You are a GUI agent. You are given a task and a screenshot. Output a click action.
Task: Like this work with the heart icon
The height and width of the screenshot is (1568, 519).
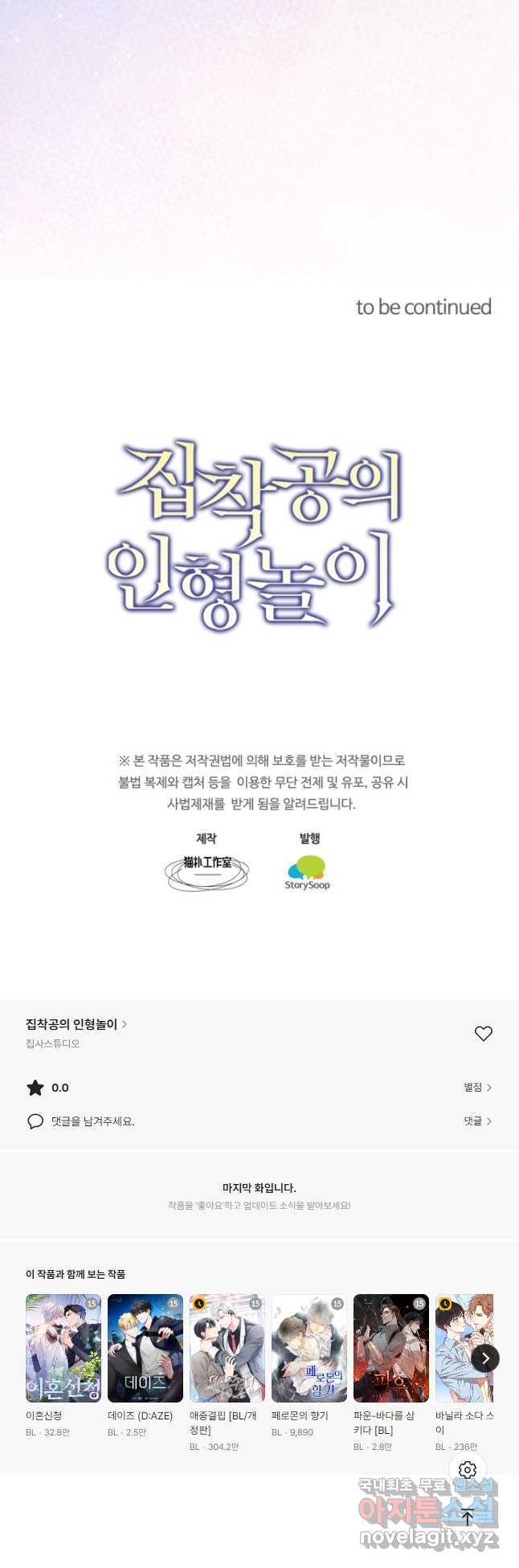tap(483, 1034)
